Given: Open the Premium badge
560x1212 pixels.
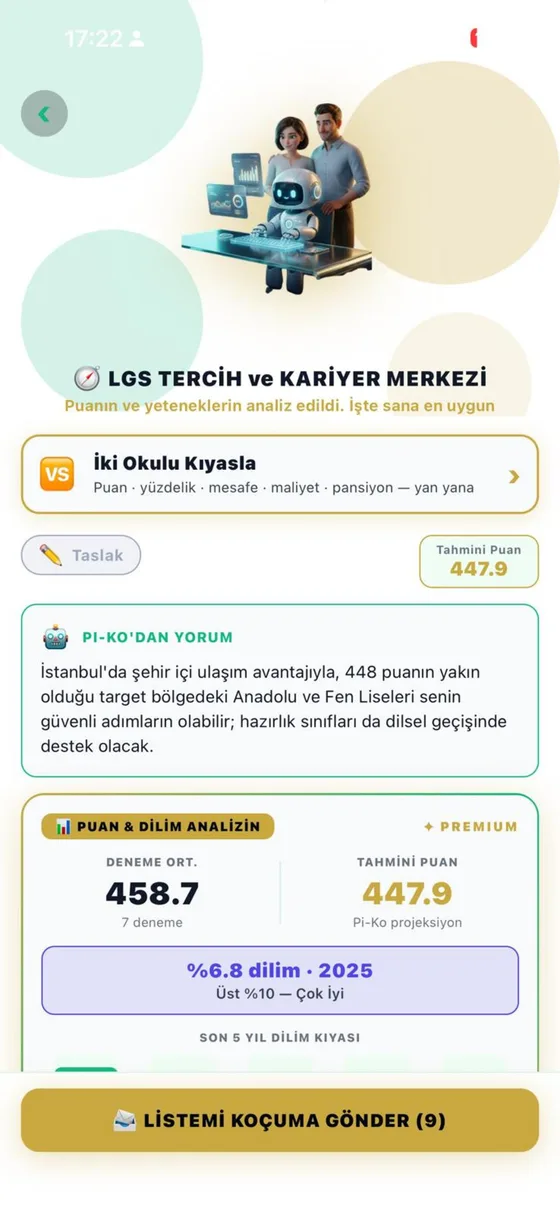Looking at the screenshot, I should click(x=470, y=827).
